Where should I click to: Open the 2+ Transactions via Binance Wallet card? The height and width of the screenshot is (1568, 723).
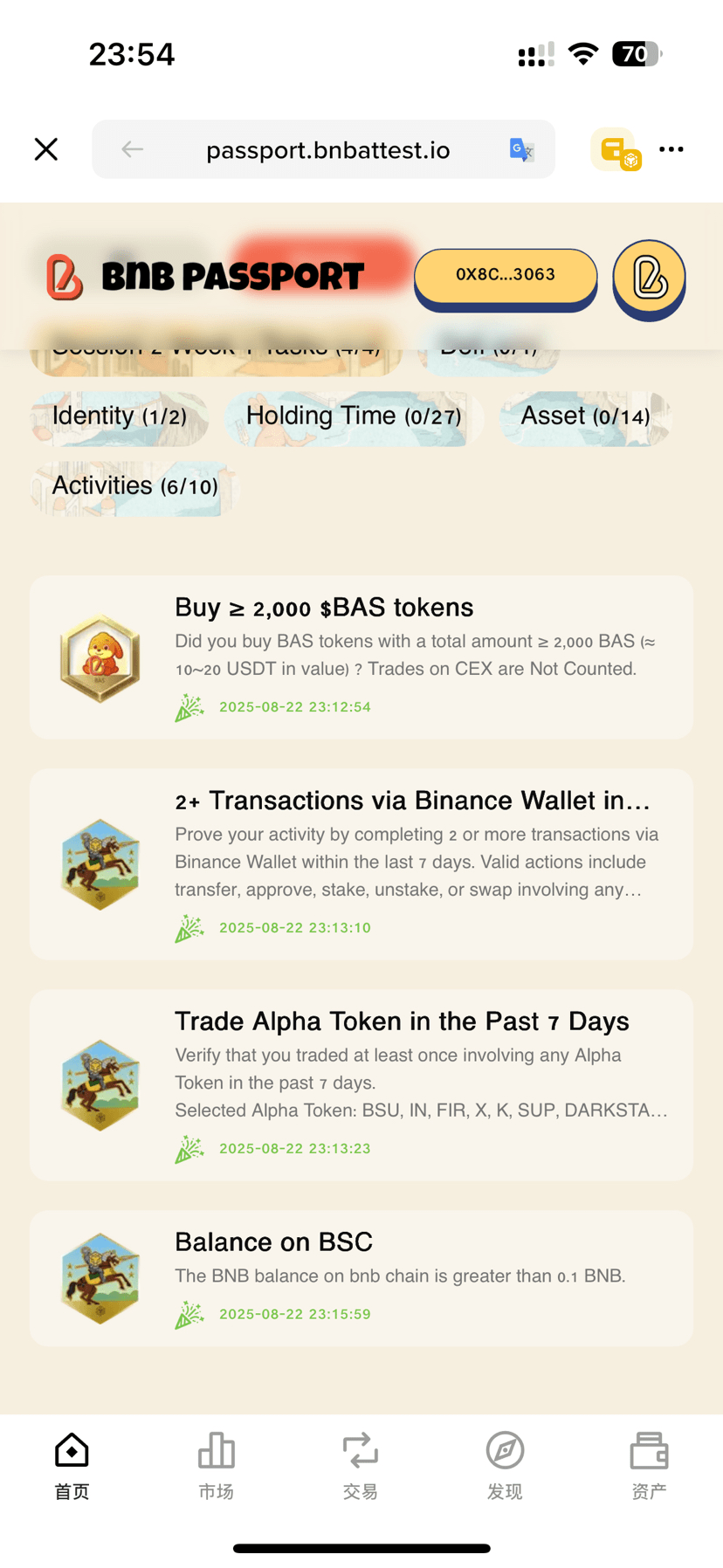tap(361, 863)
